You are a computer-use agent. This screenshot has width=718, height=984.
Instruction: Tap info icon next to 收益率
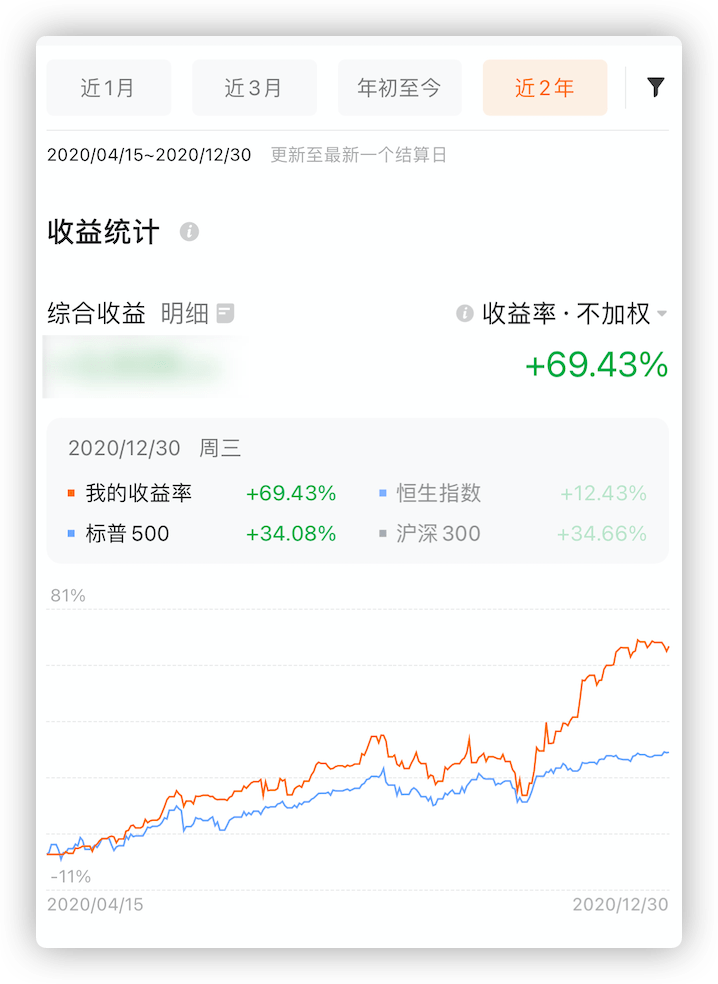pyautogui.click(x=464, y=313)
